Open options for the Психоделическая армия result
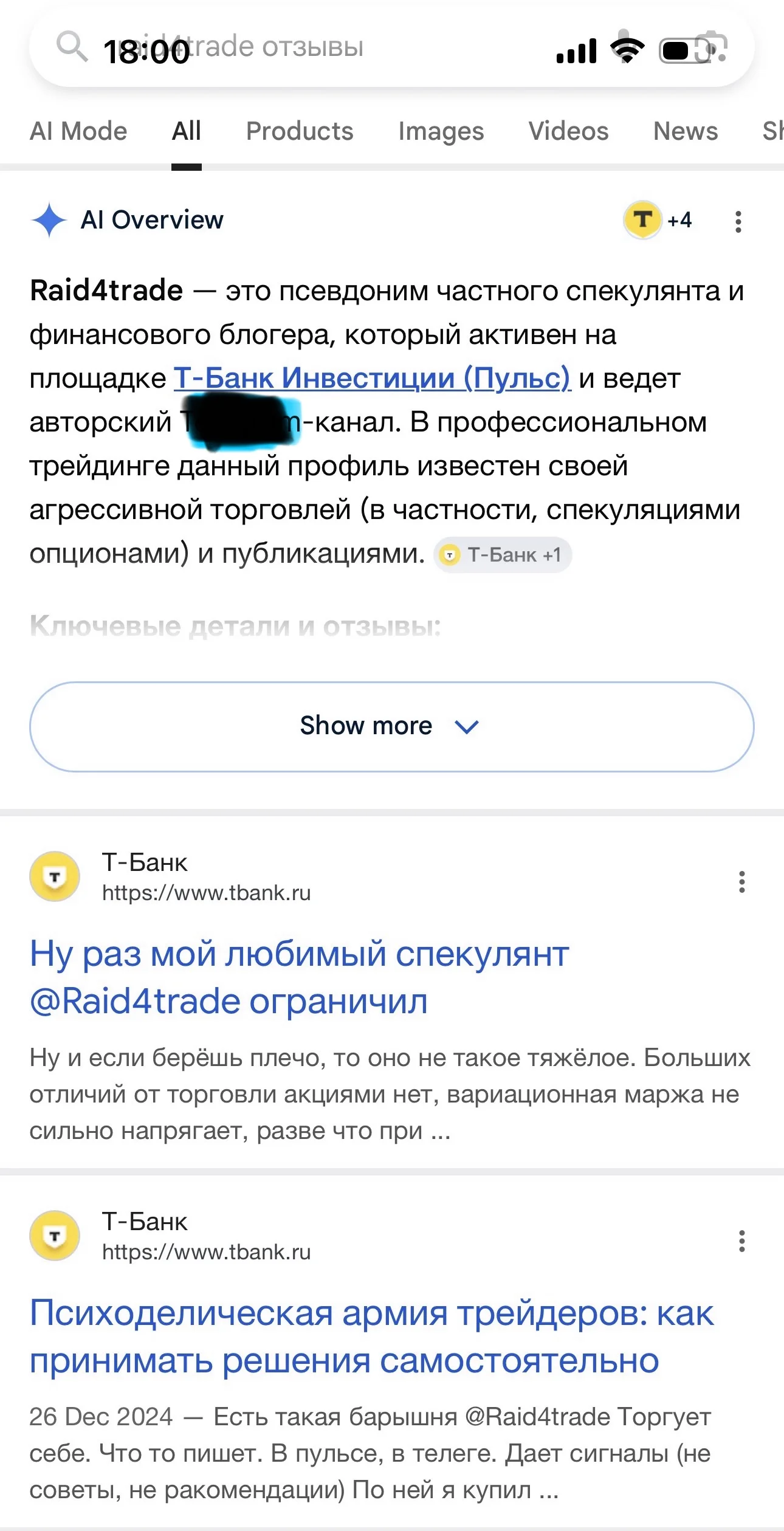This screenshot has width=784, height=1531. (741, 1240)
